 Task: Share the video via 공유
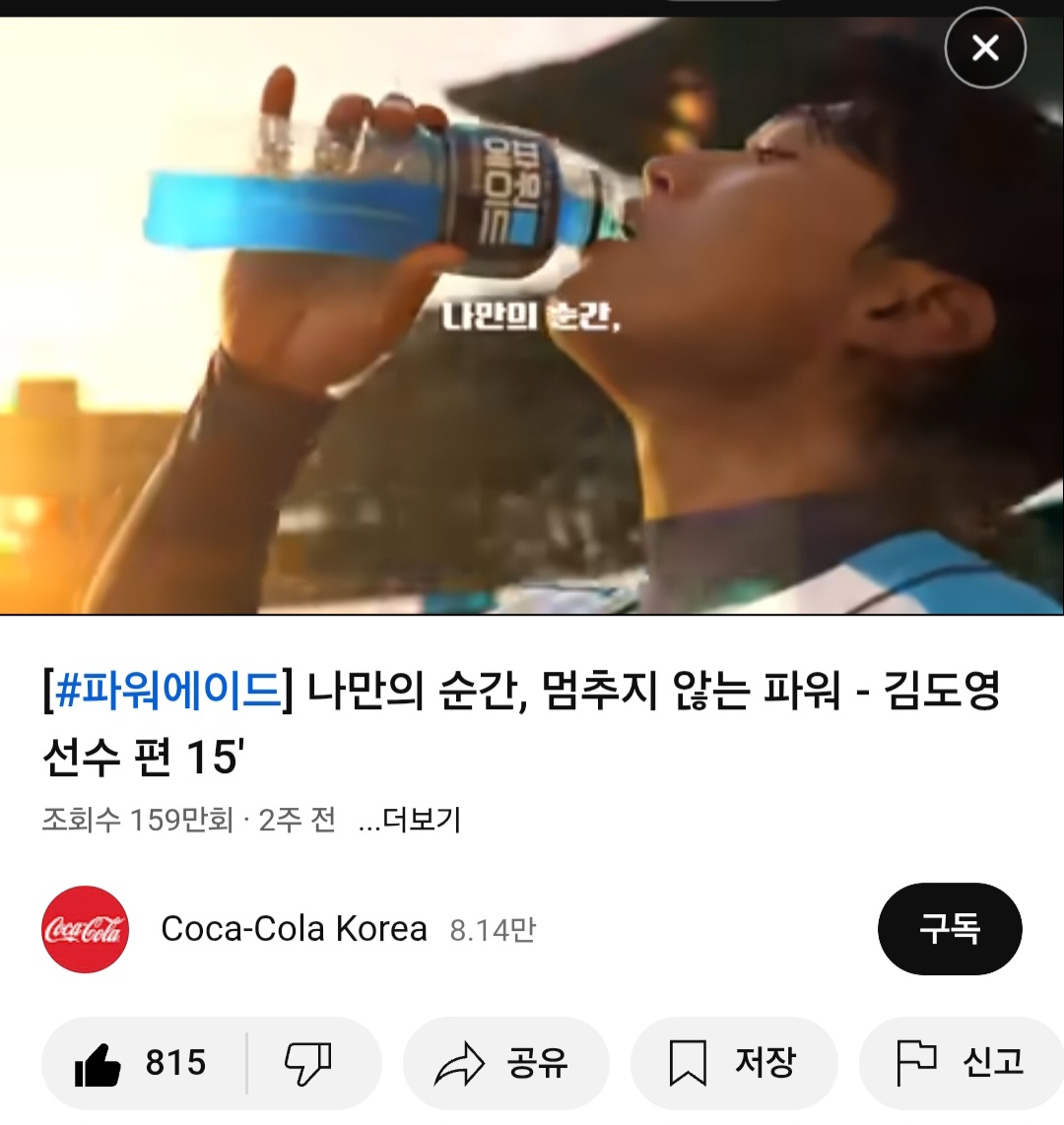pyautogui.click(x=505, y=1063)
